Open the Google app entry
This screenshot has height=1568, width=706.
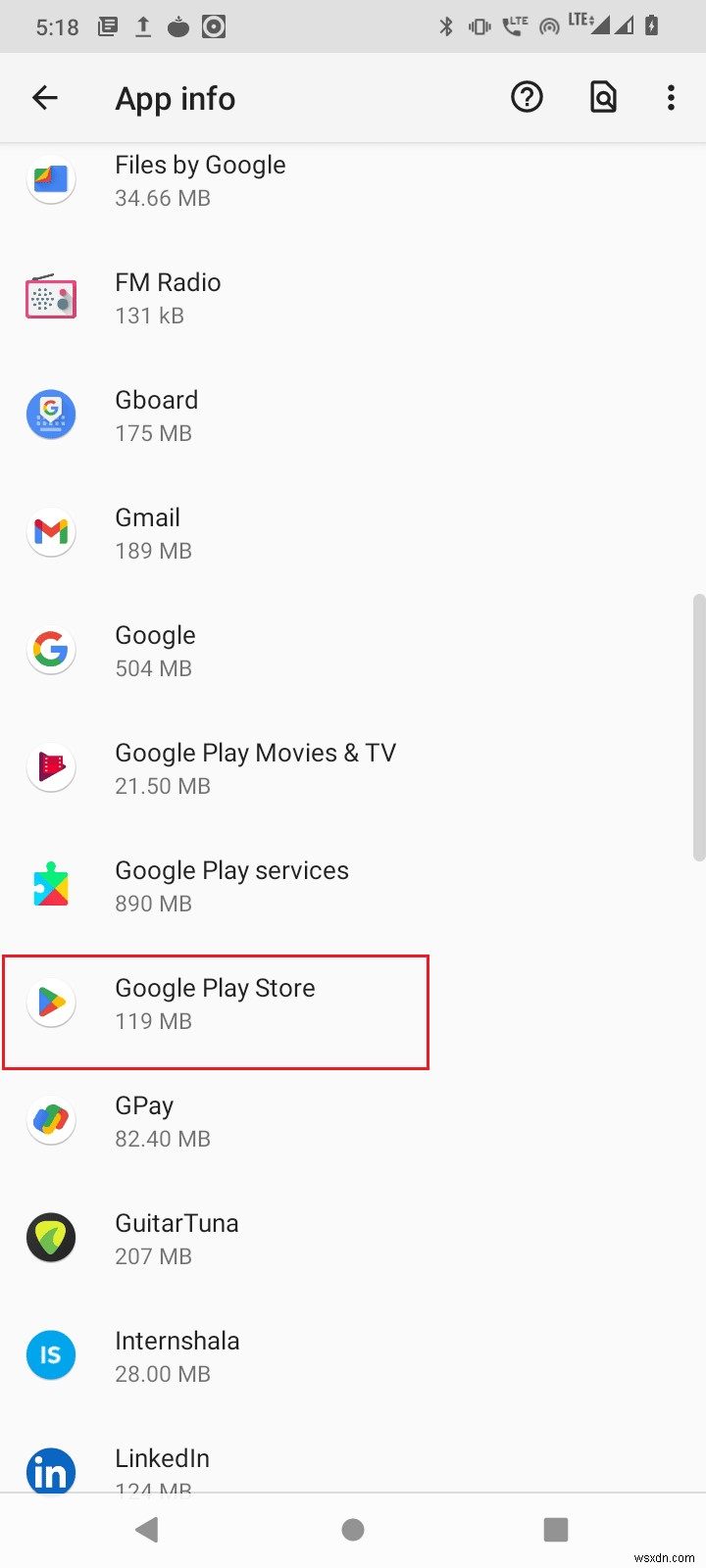click(155, 651)
